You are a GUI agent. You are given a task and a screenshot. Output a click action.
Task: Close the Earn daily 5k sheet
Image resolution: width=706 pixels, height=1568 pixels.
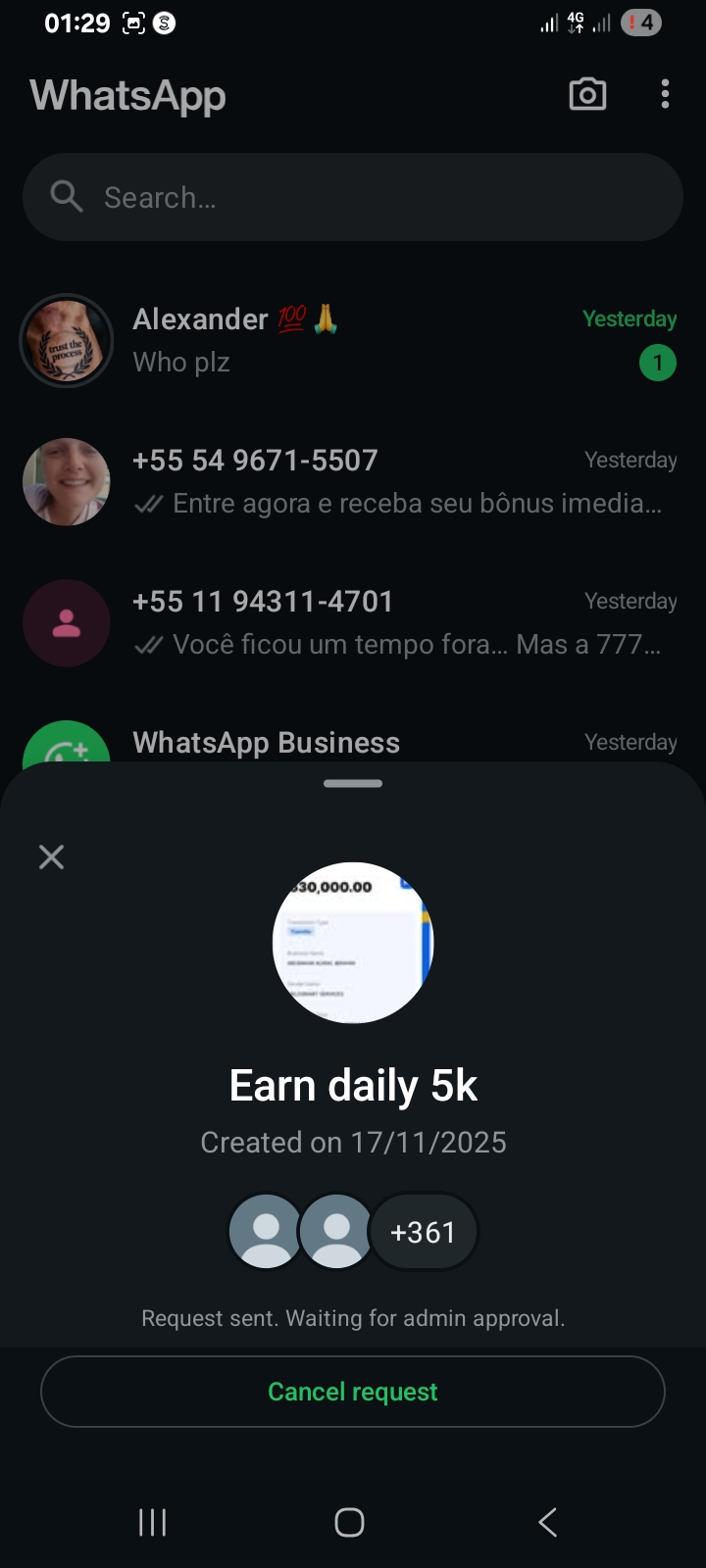coord(51,857)
